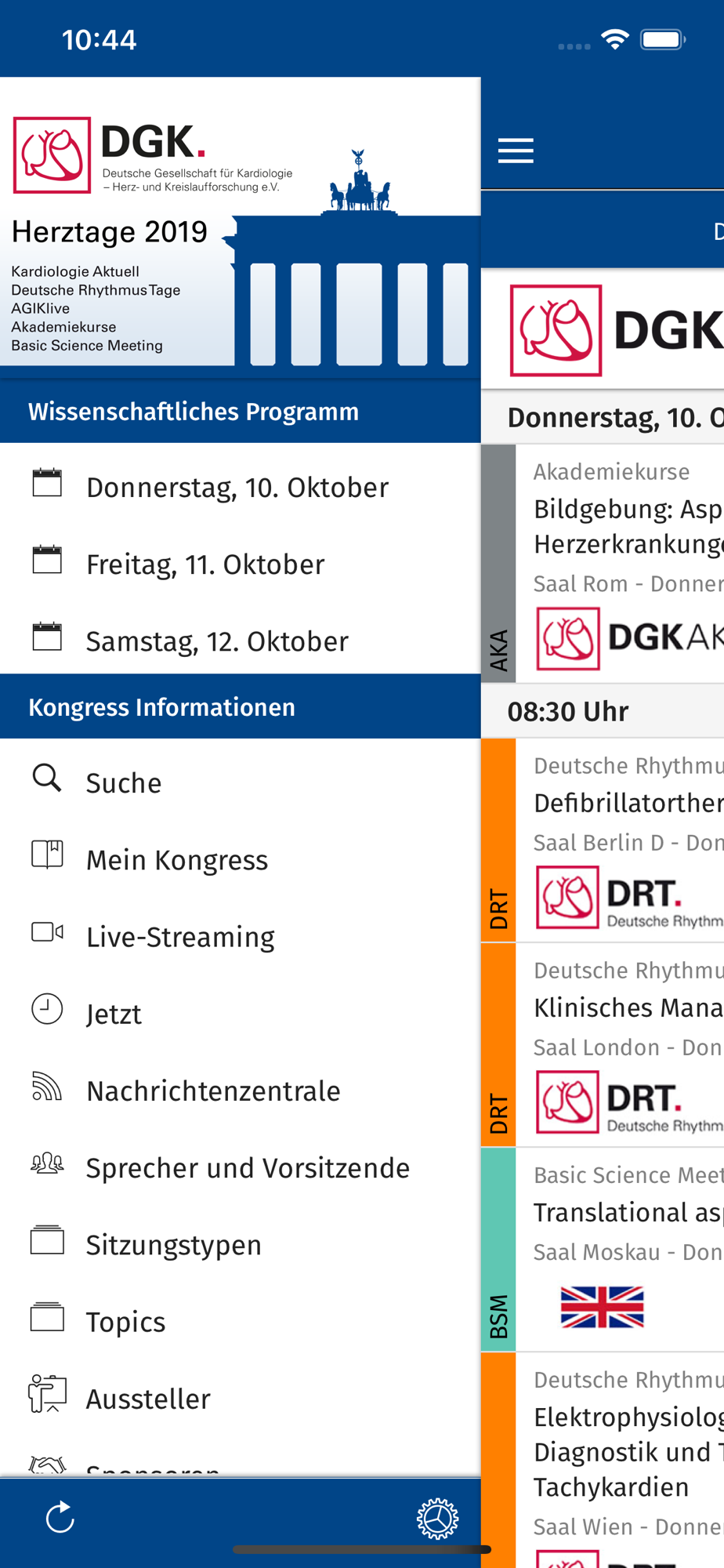Viewport: 724px width, 1568px height.
Task: Tap the hamburger menu button
Action: pyautogui.click(x=516, y=150)
